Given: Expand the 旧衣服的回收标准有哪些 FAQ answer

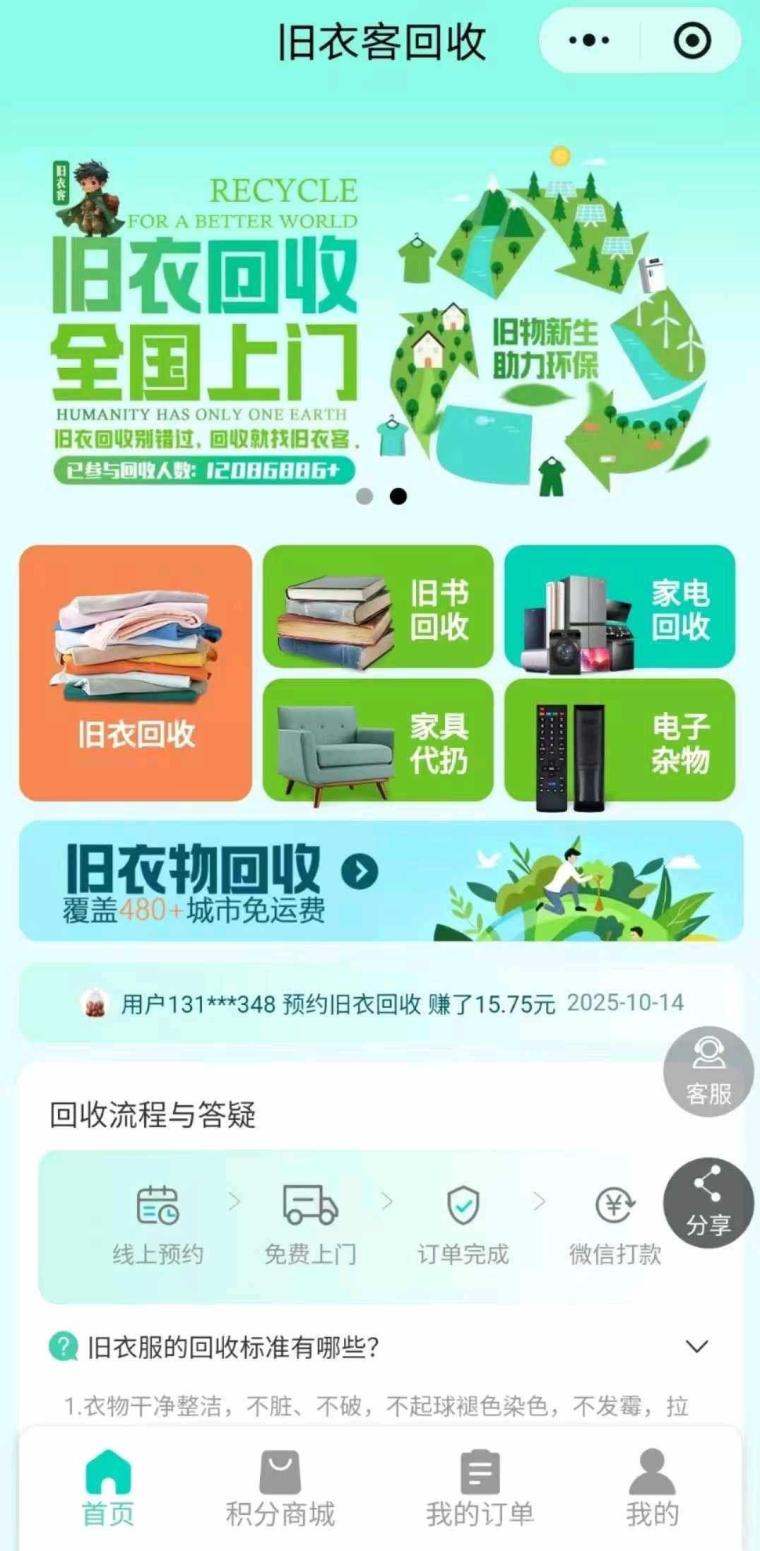Looking at the screenshot, I should [697, 1347].
